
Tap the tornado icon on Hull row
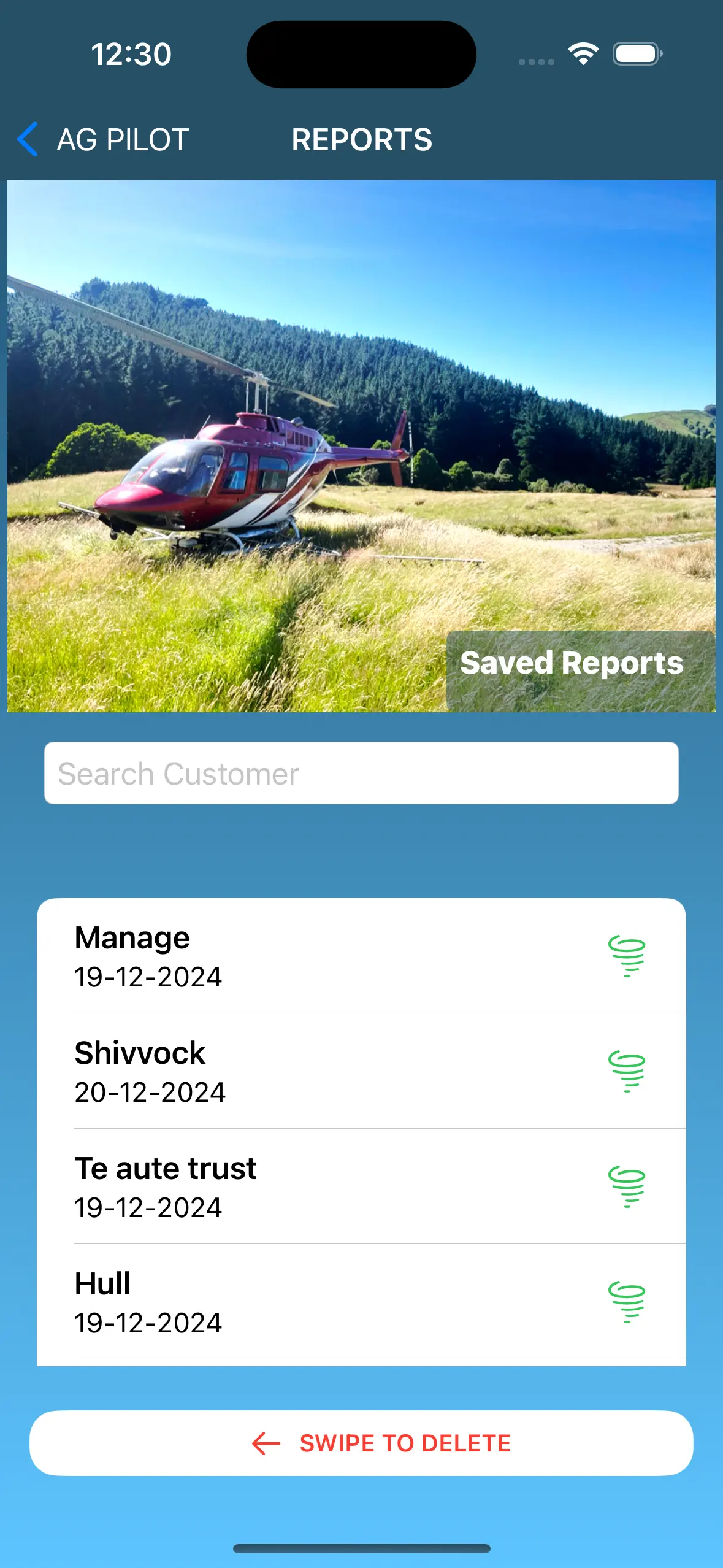(x=626, y=1302)
